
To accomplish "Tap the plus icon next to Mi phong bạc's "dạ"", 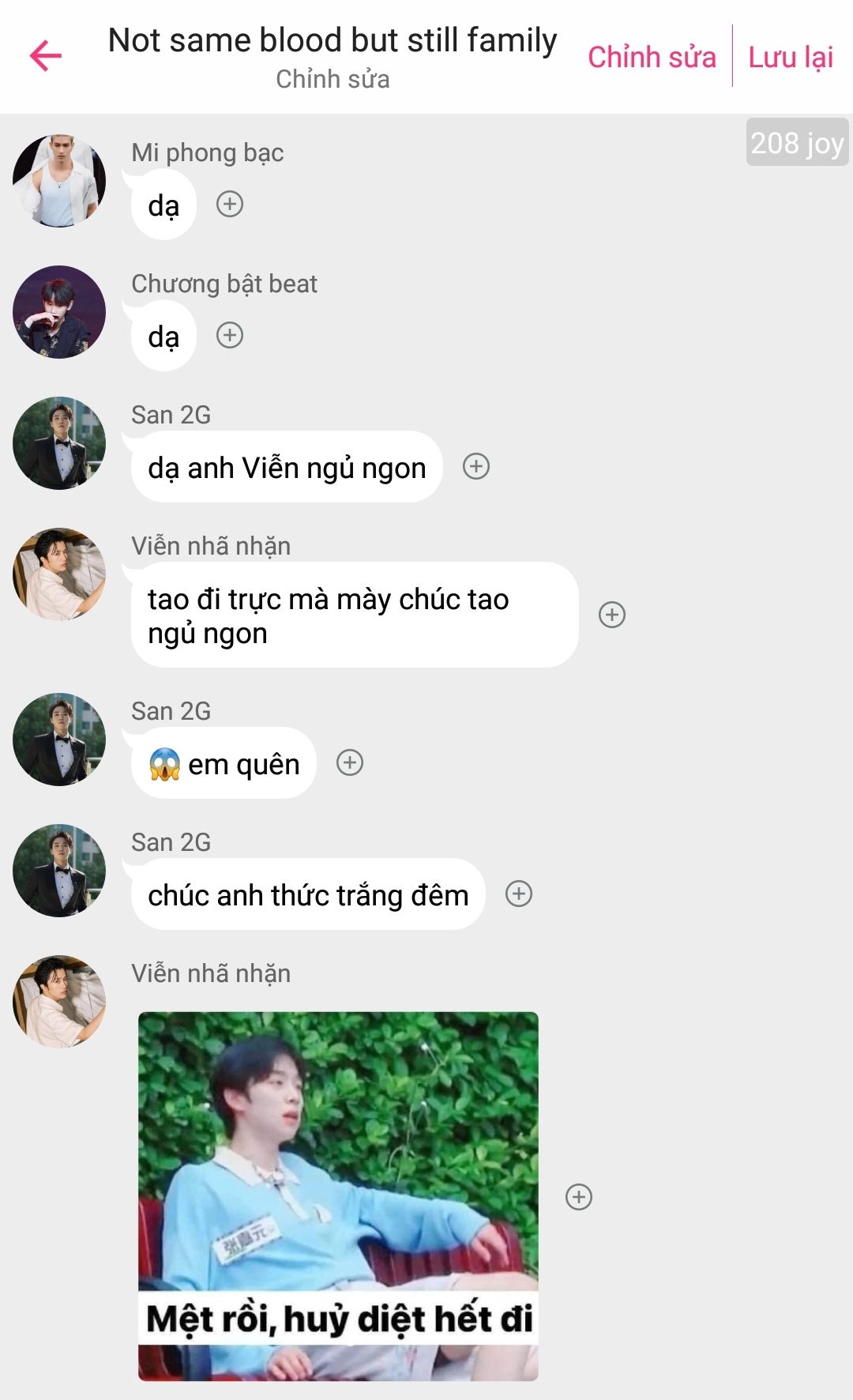I will 230,205.
